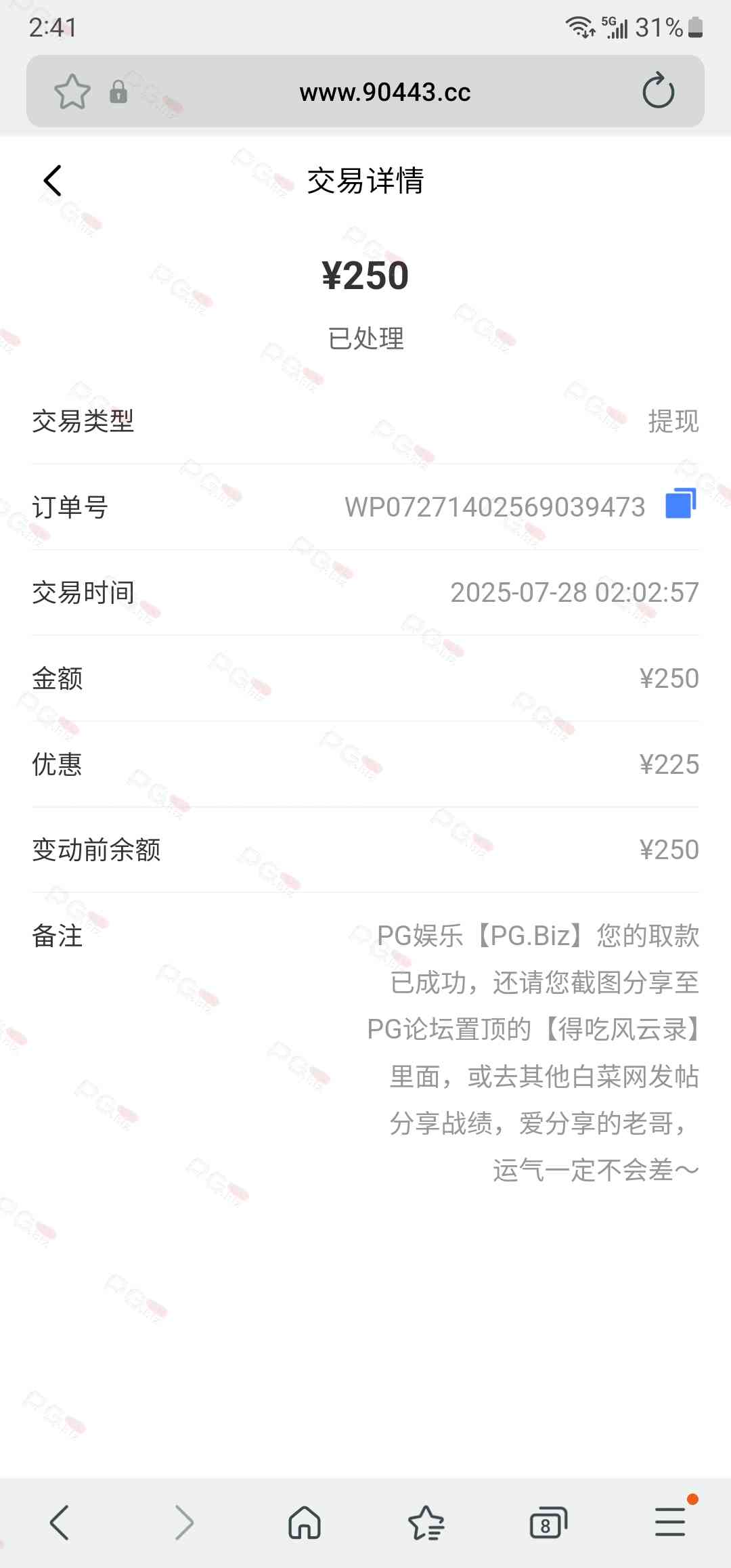Reload the page in the browser
This screenshot has height=1568, width=731.
(658, 91)
